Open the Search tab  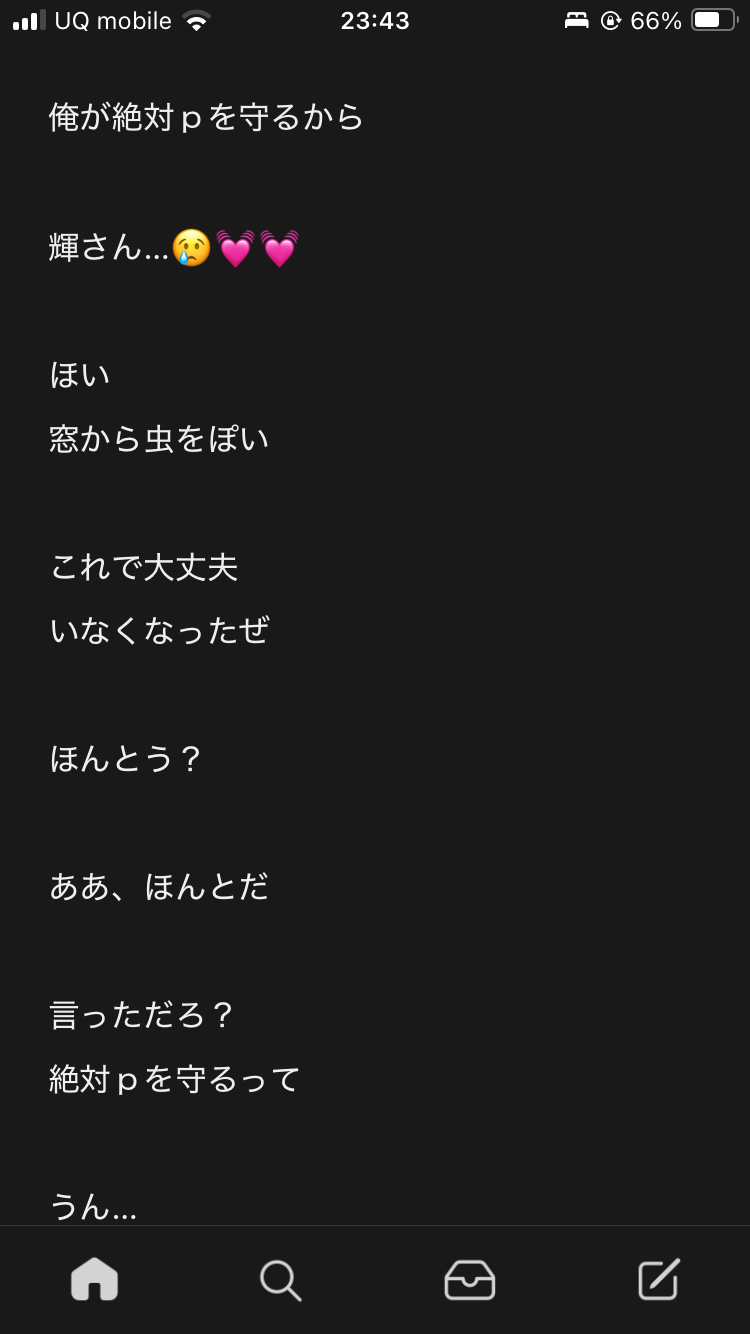(281, 1279)
